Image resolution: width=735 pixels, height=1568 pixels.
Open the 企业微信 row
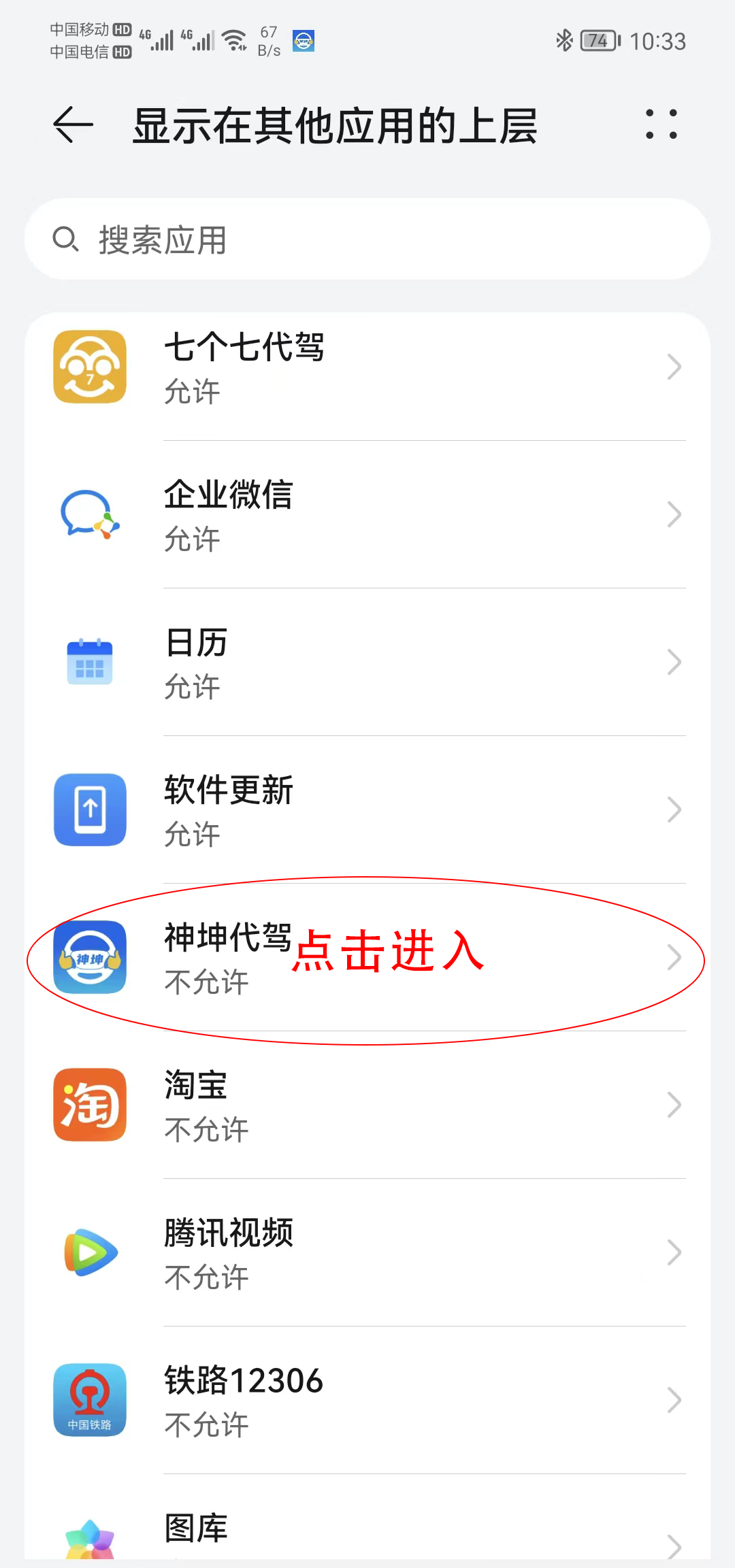point(367,515)
